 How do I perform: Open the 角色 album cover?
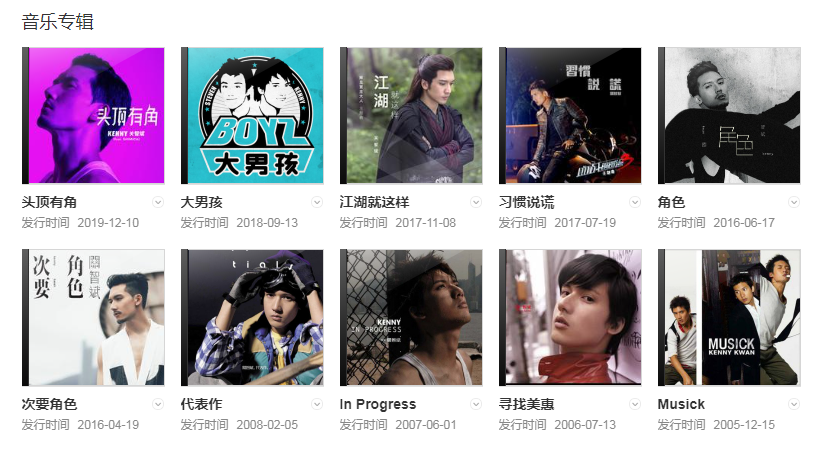pos(729,115)
